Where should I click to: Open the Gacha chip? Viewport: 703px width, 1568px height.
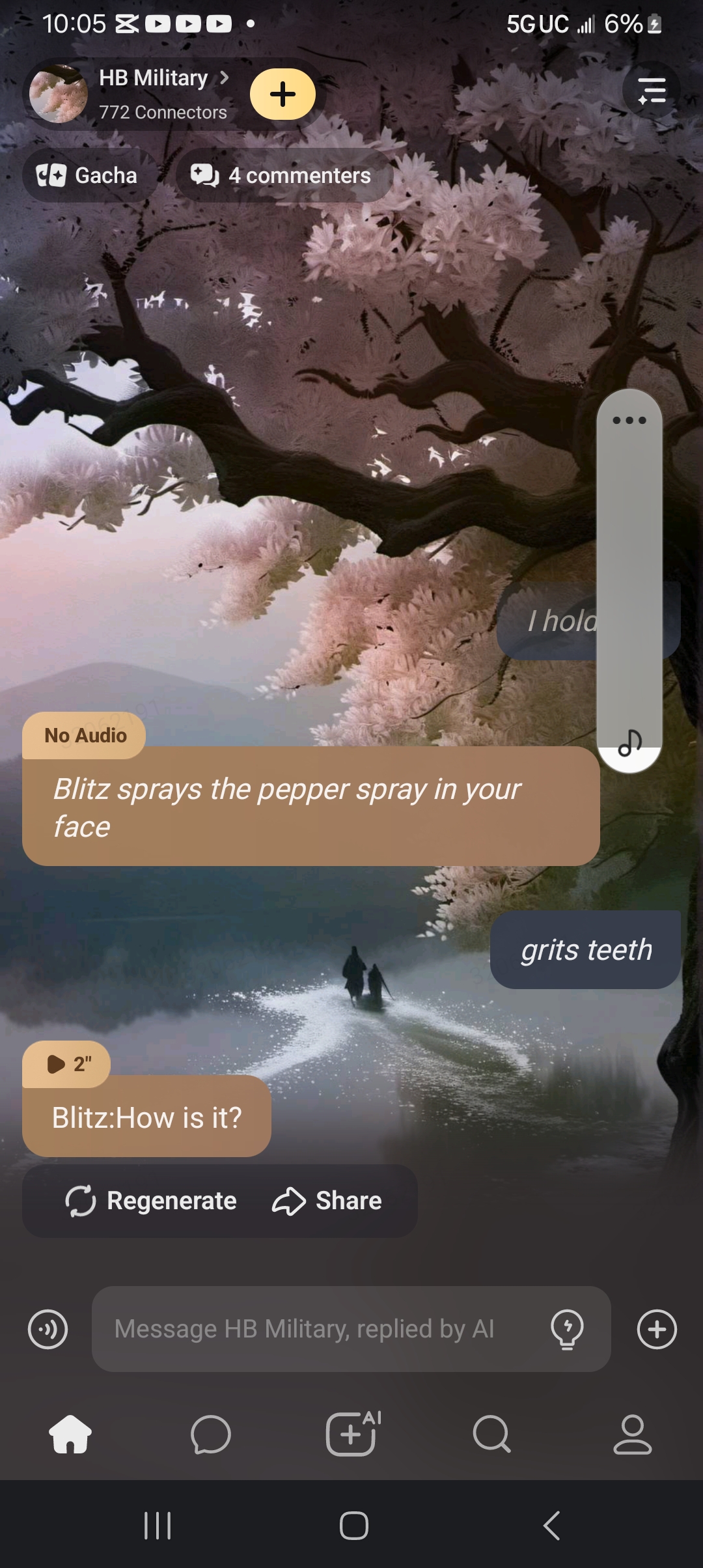(x=88, y=175)
